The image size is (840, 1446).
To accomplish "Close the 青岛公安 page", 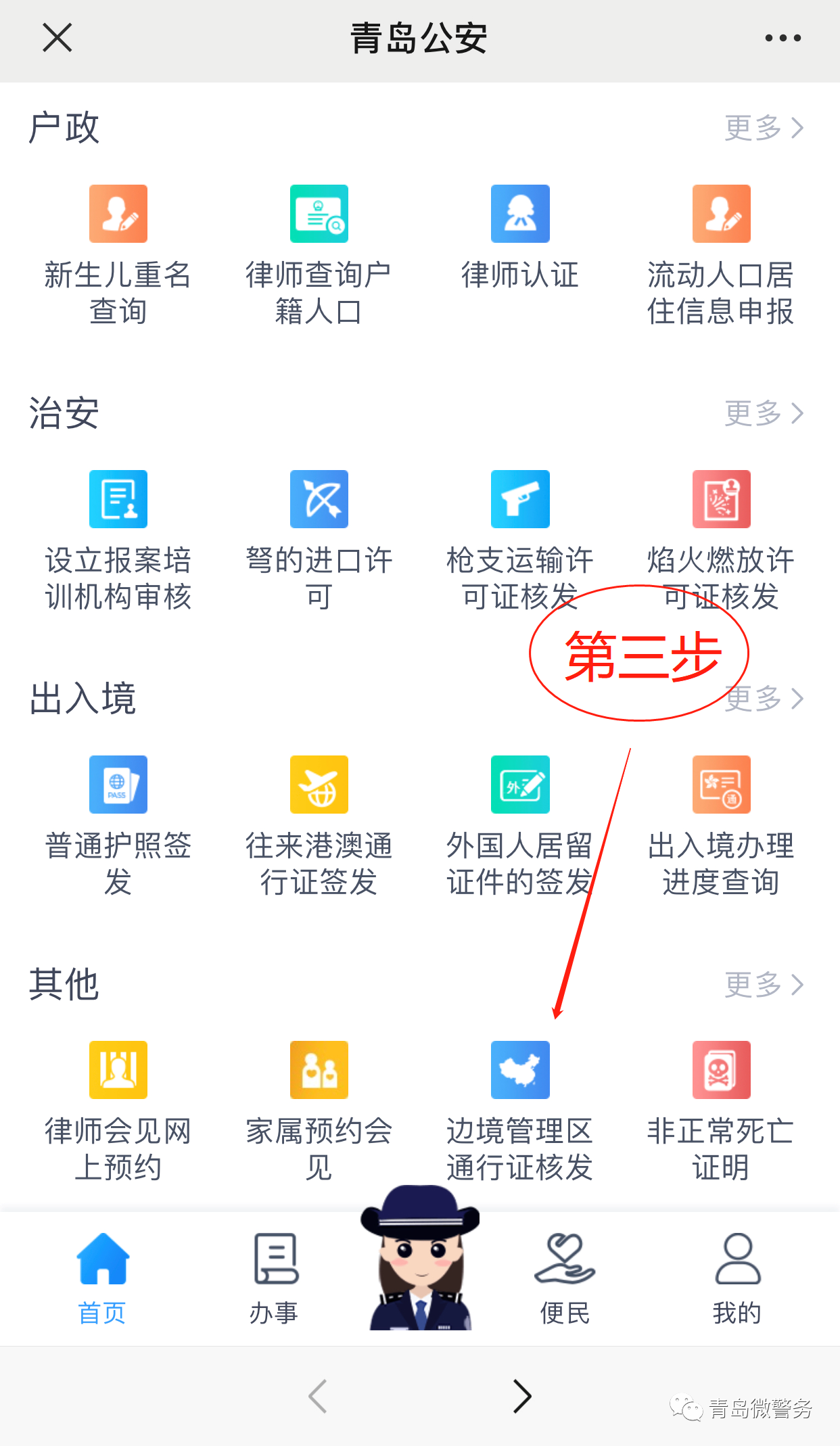I will [x=57, y=37].
